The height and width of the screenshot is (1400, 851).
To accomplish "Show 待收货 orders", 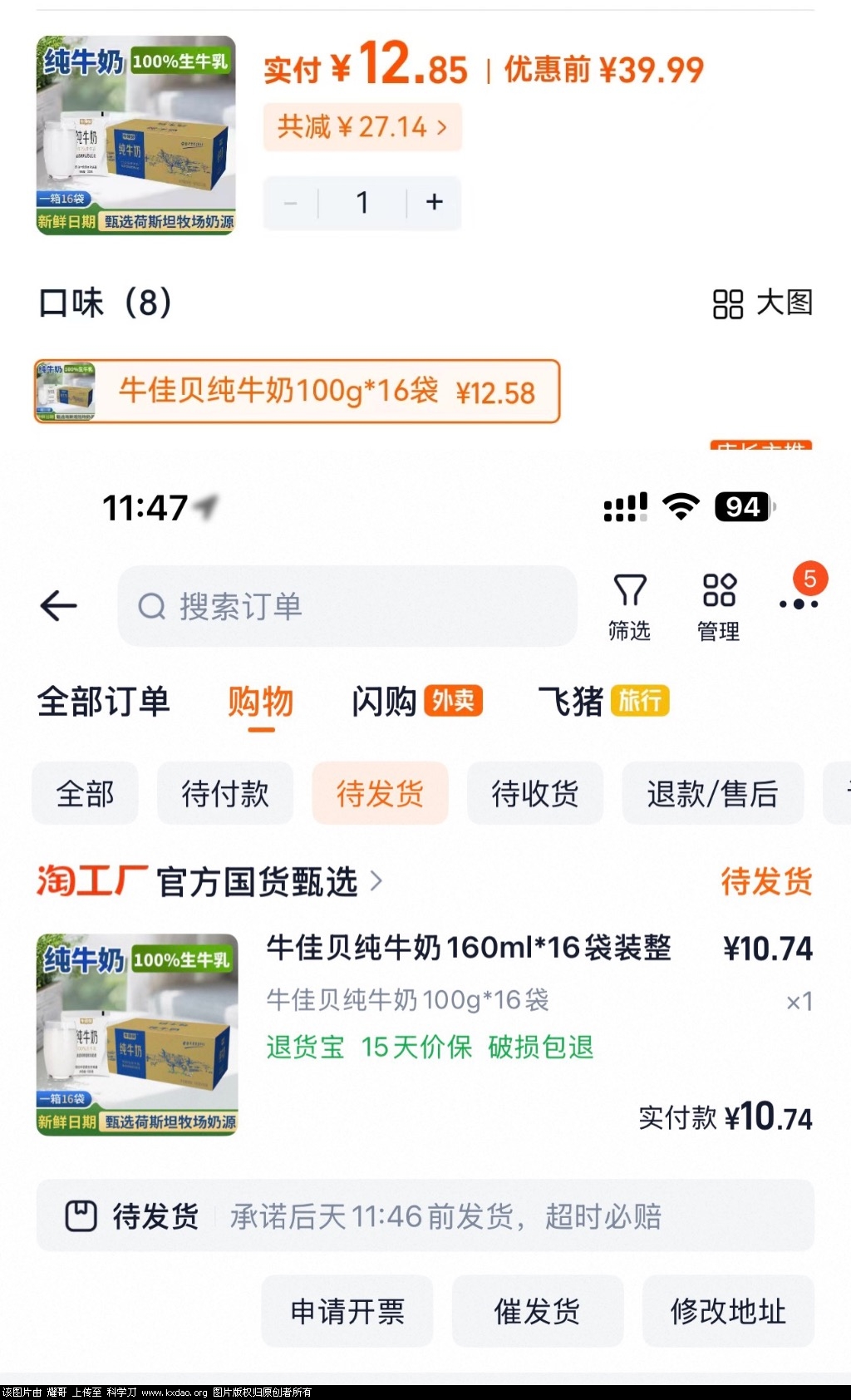I will (535, 793).
